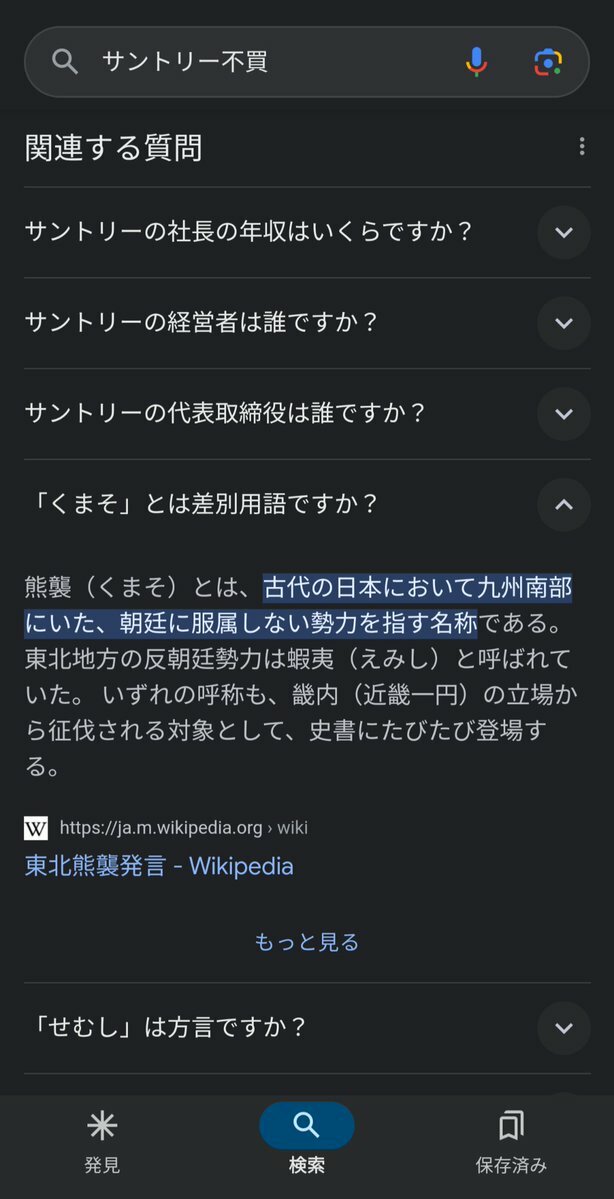Expand サントリーの代表取締役は誰ですか？
Screen dimensions: 614x1199
563,413
